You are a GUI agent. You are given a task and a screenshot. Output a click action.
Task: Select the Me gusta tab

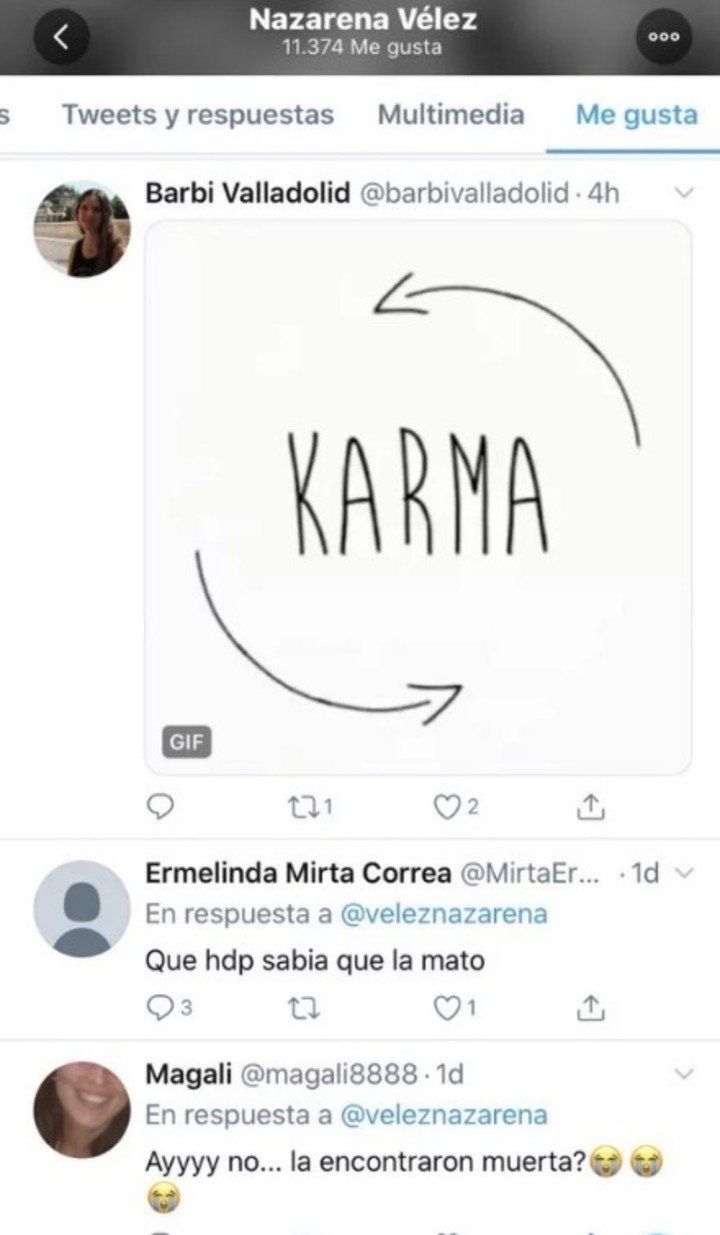[x=636, y=115]
